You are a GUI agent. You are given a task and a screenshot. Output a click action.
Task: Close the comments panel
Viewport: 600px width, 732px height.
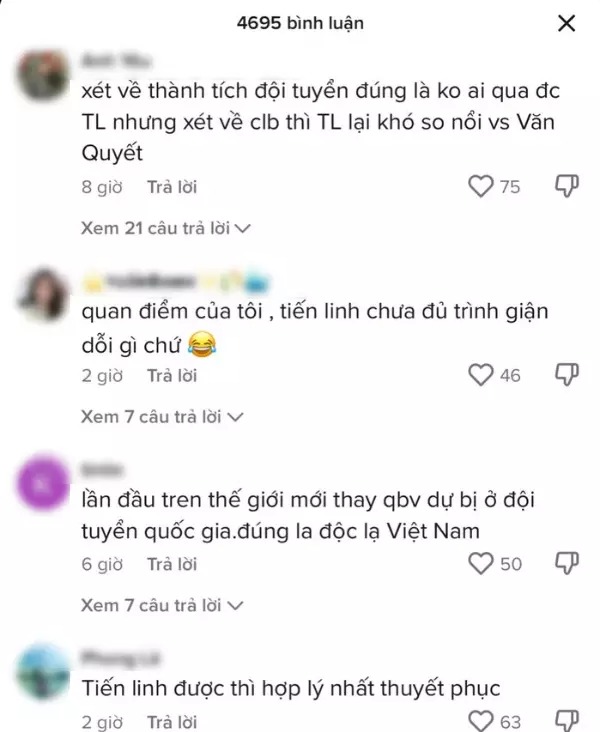(566, 23)
